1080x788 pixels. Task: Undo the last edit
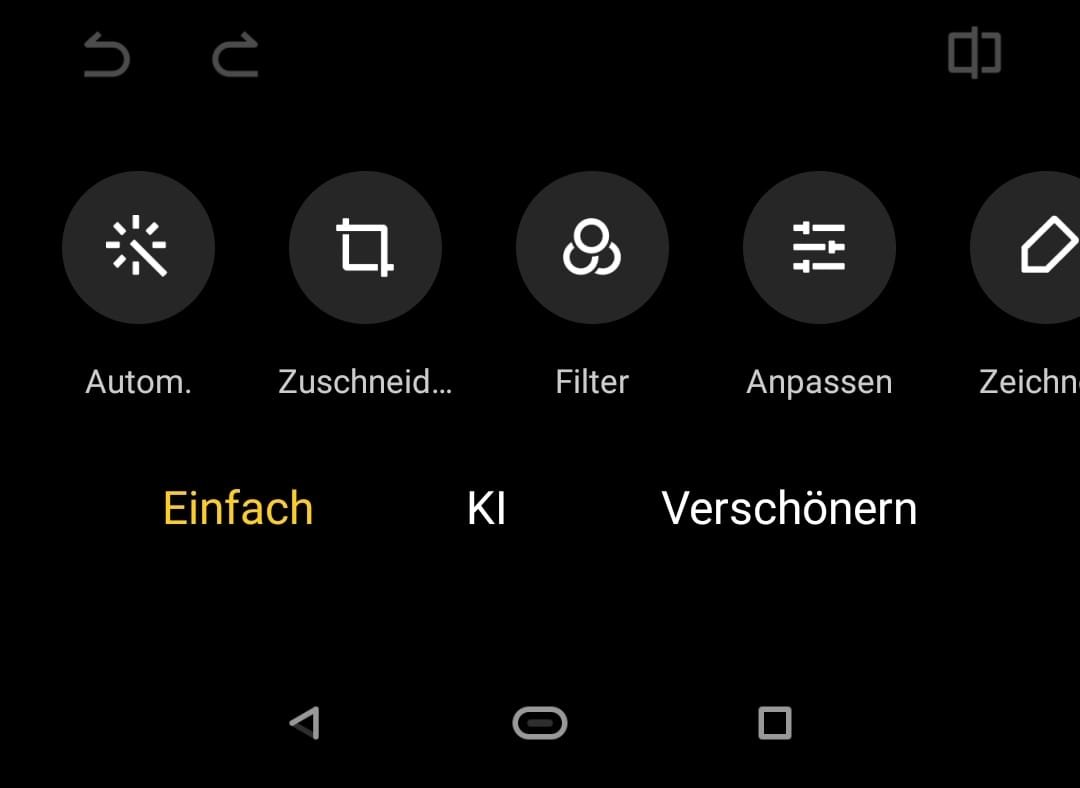pyautogui.click(x=106, y=56)
